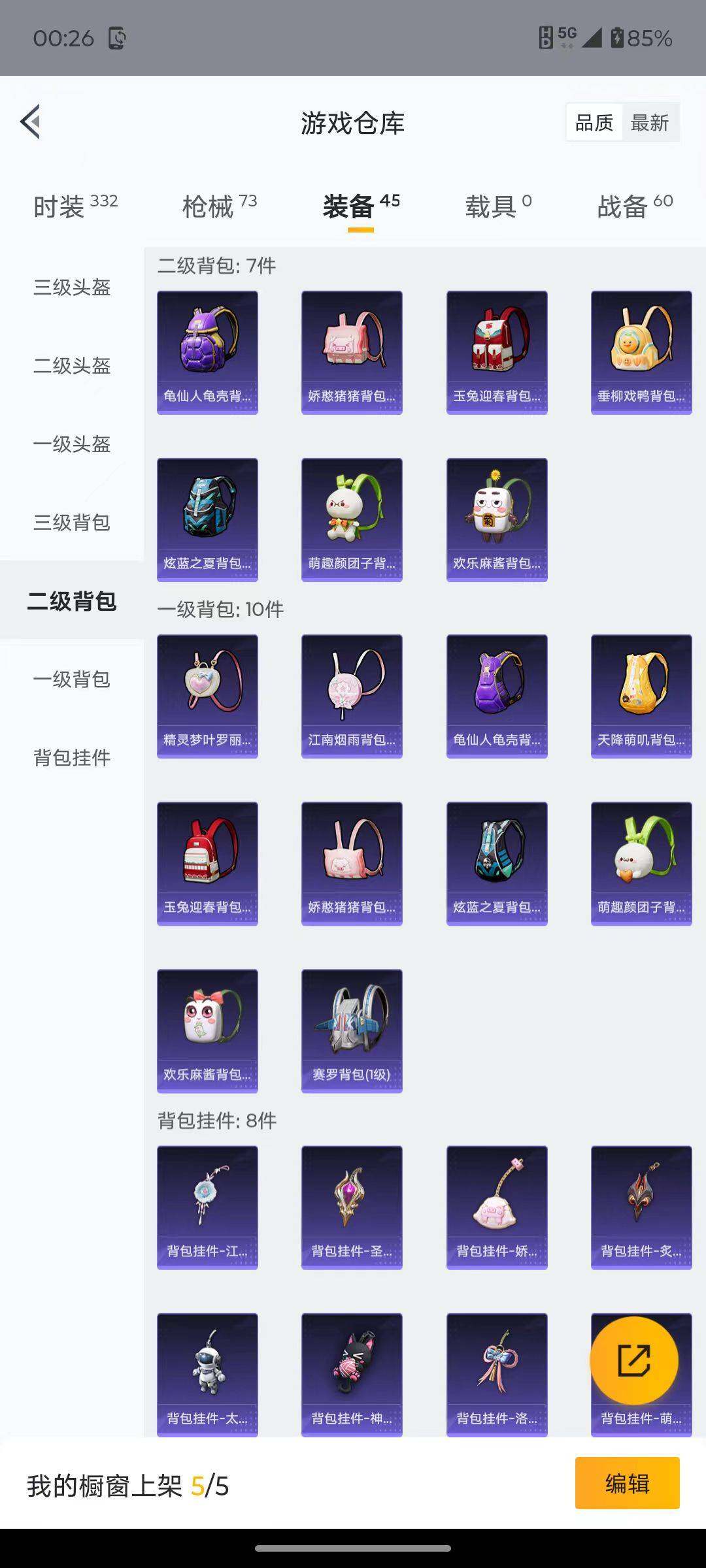View the 精灵梦叶罗丽 backpack
Viewport: 706px width, 1568px height.
(207, 696)
